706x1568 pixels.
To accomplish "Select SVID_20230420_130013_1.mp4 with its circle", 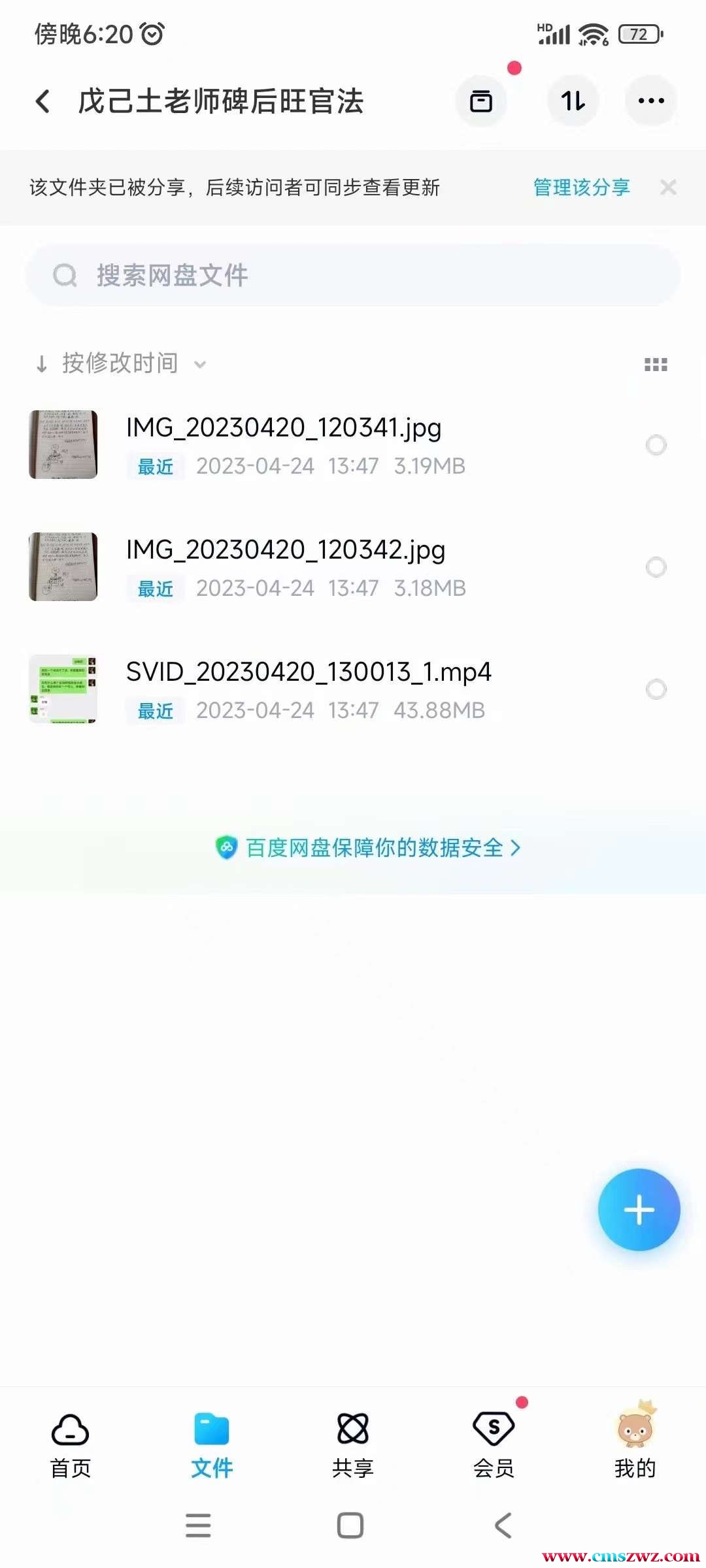I will click(656, 689).
